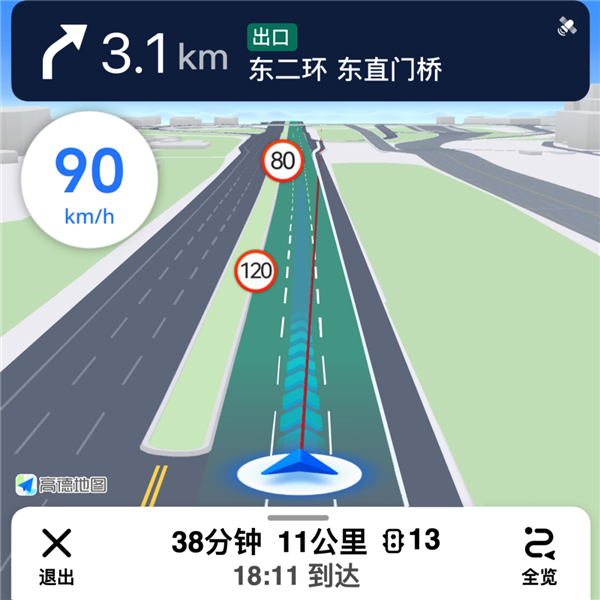Expand the 38分钟 11公里 trip info panel

tap(300, 556)
